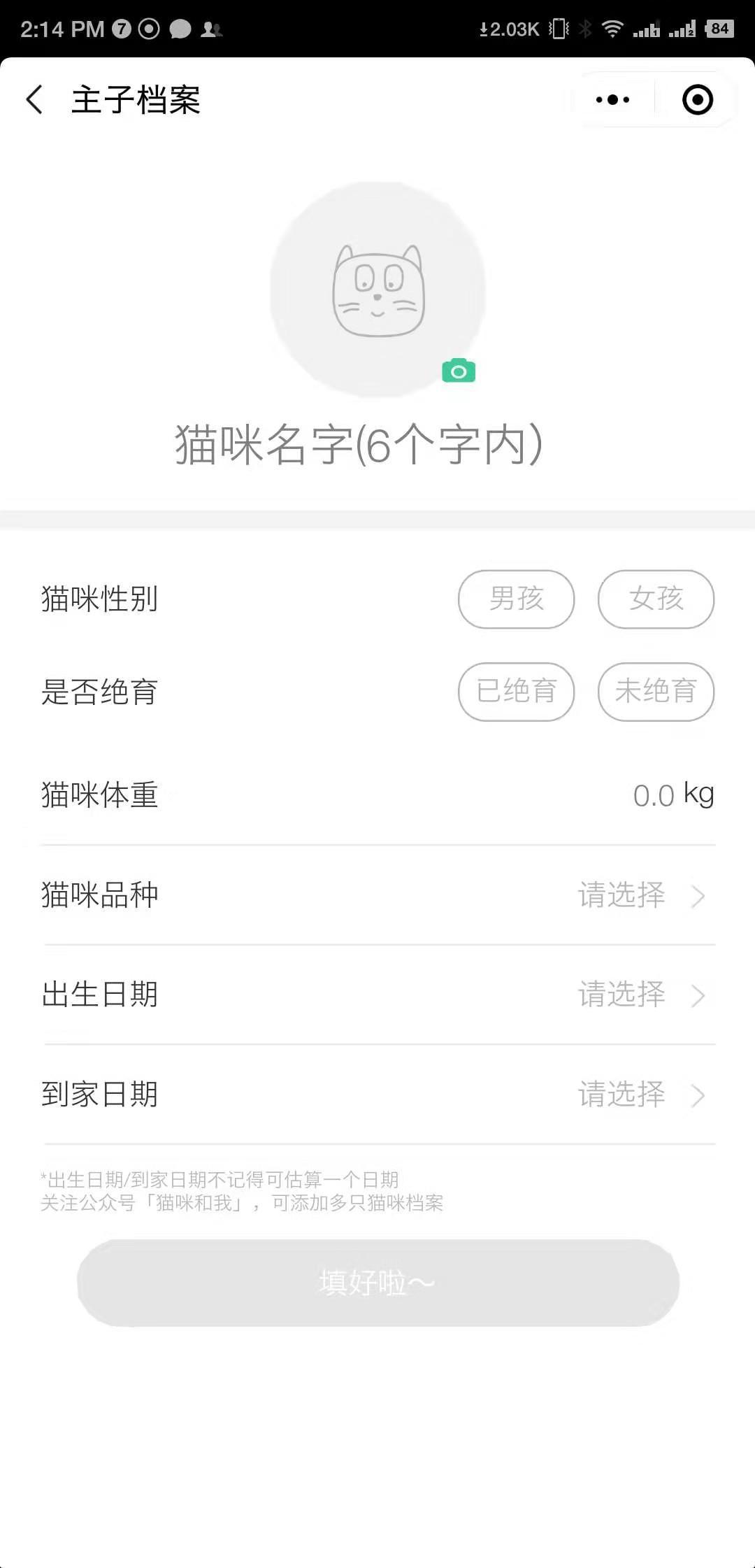Go back from the 主子档案 page
This screenshot has width=755, height=1568.
click(x=35, y=99)
